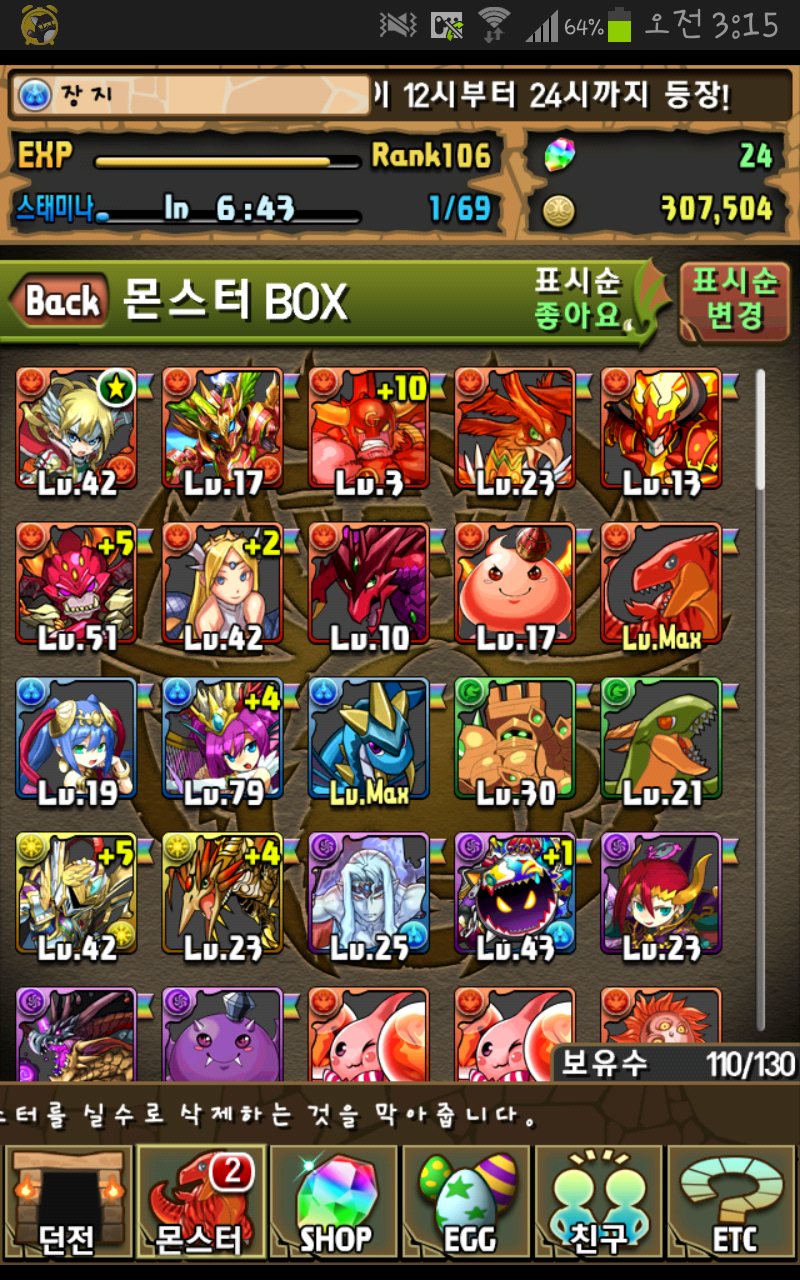Open the ETC tab
The width and height of the screenshot is (800, 1280).
click(733, 1202)
